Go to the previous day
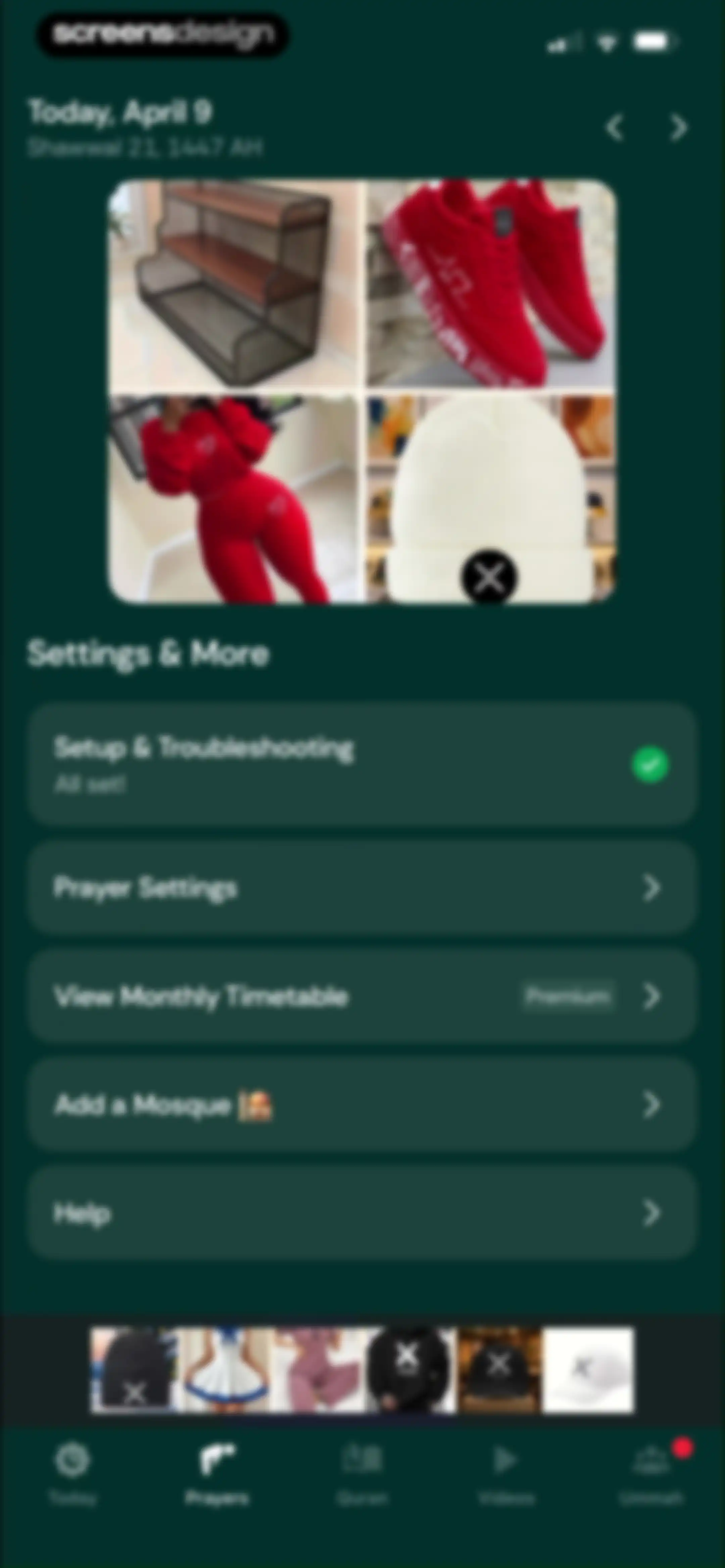Viewport: 725px width, 1568px height. coord(615,128)
